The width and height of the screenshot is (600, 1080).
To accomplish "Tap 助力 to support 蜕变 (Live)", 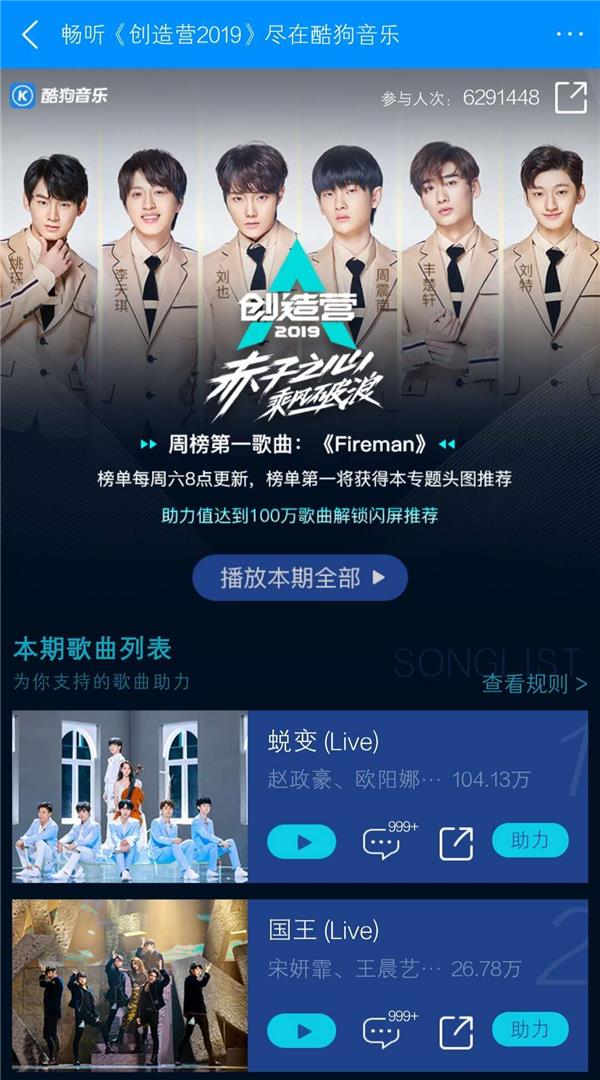I will tap(530, 841).
